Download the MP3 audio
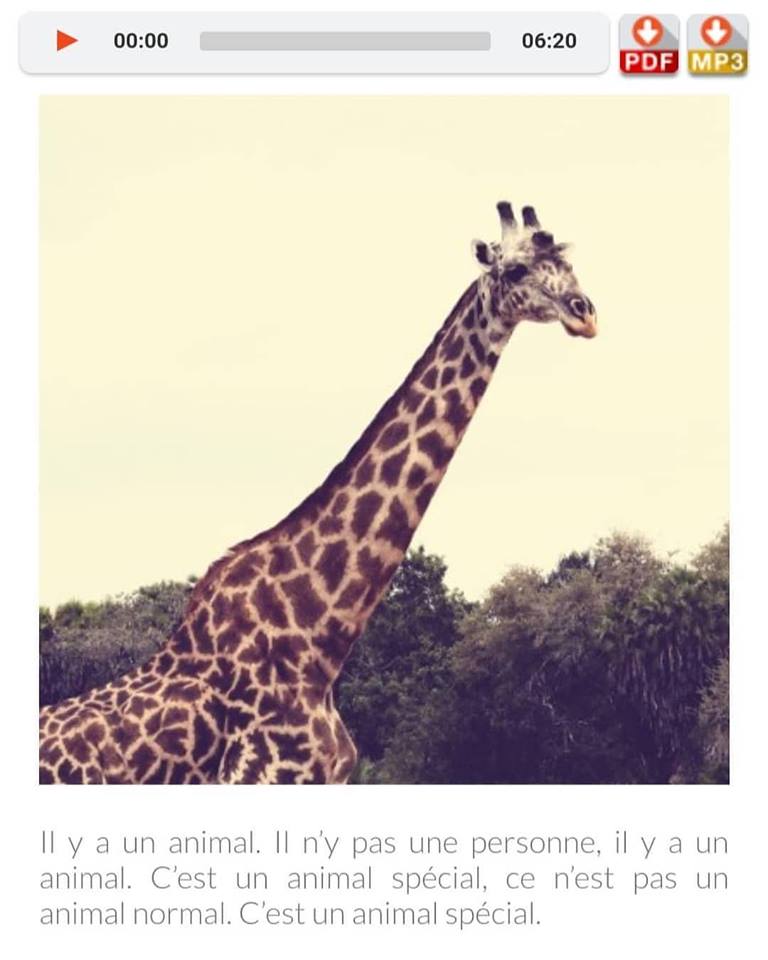This screenshot has width=768, height=960. (x=717, y=44)
